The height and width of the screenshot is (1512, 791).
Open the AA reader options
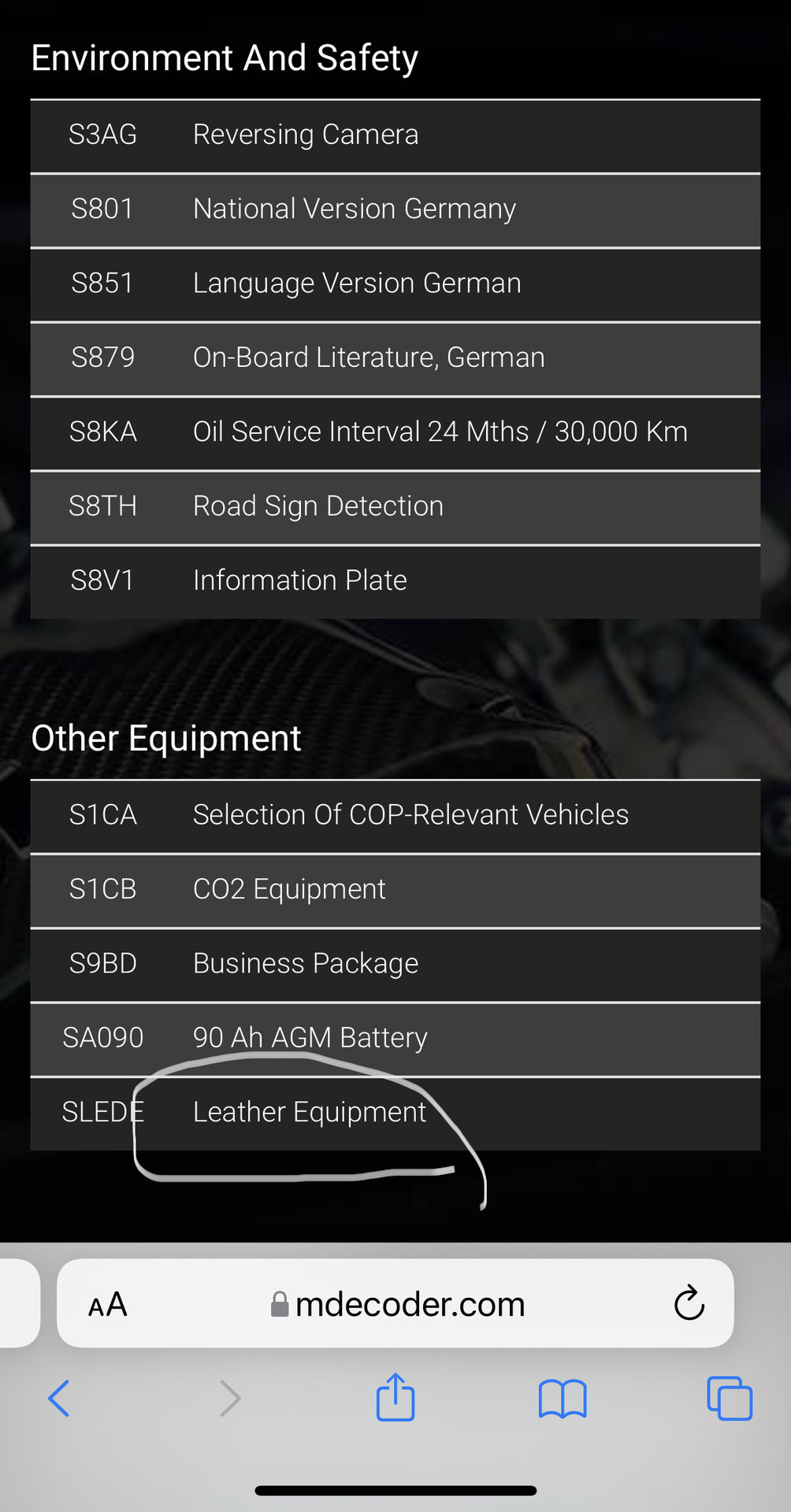click(x=107, y=1305)
